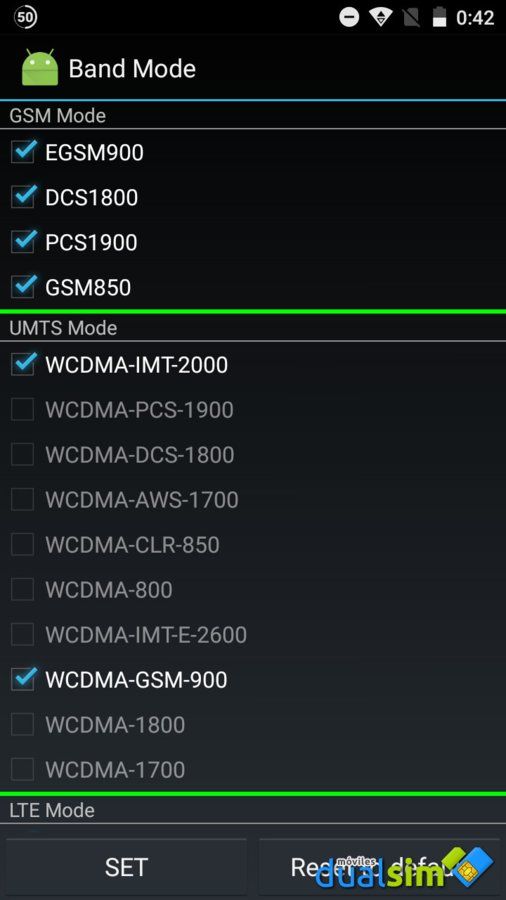Tap the SET button
Screen dimensions: 506x900
[126, 867]
